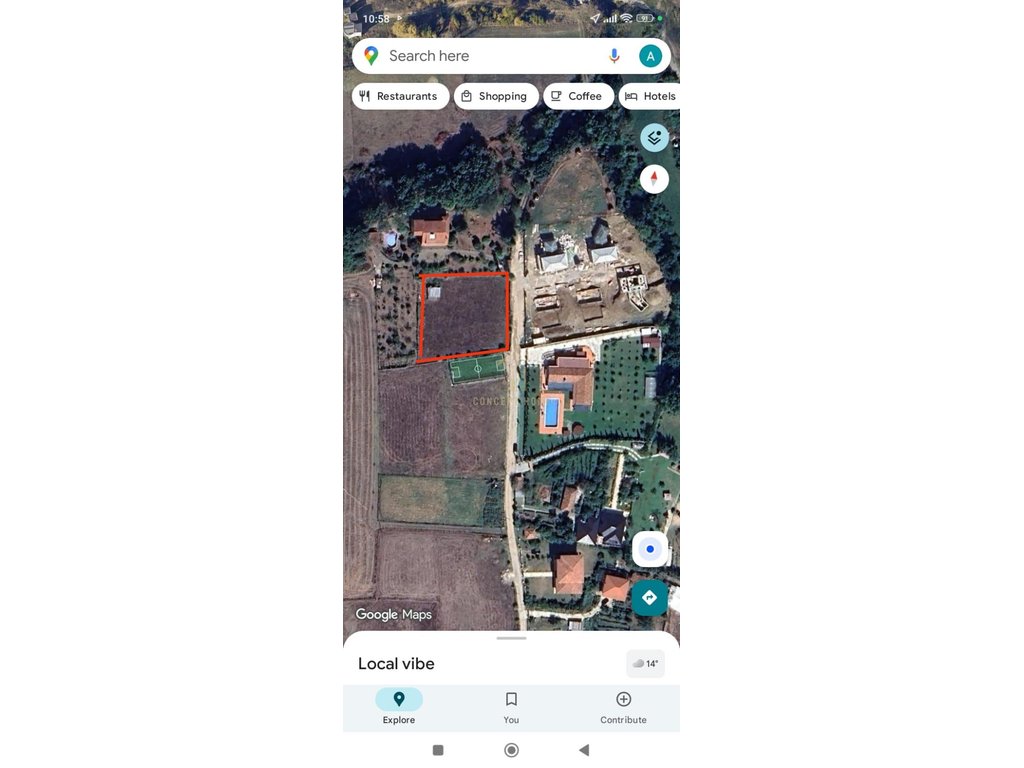Viewport: 1024px width, 768px height.
Task: Go back using the system back button
Action: (584, 750)
